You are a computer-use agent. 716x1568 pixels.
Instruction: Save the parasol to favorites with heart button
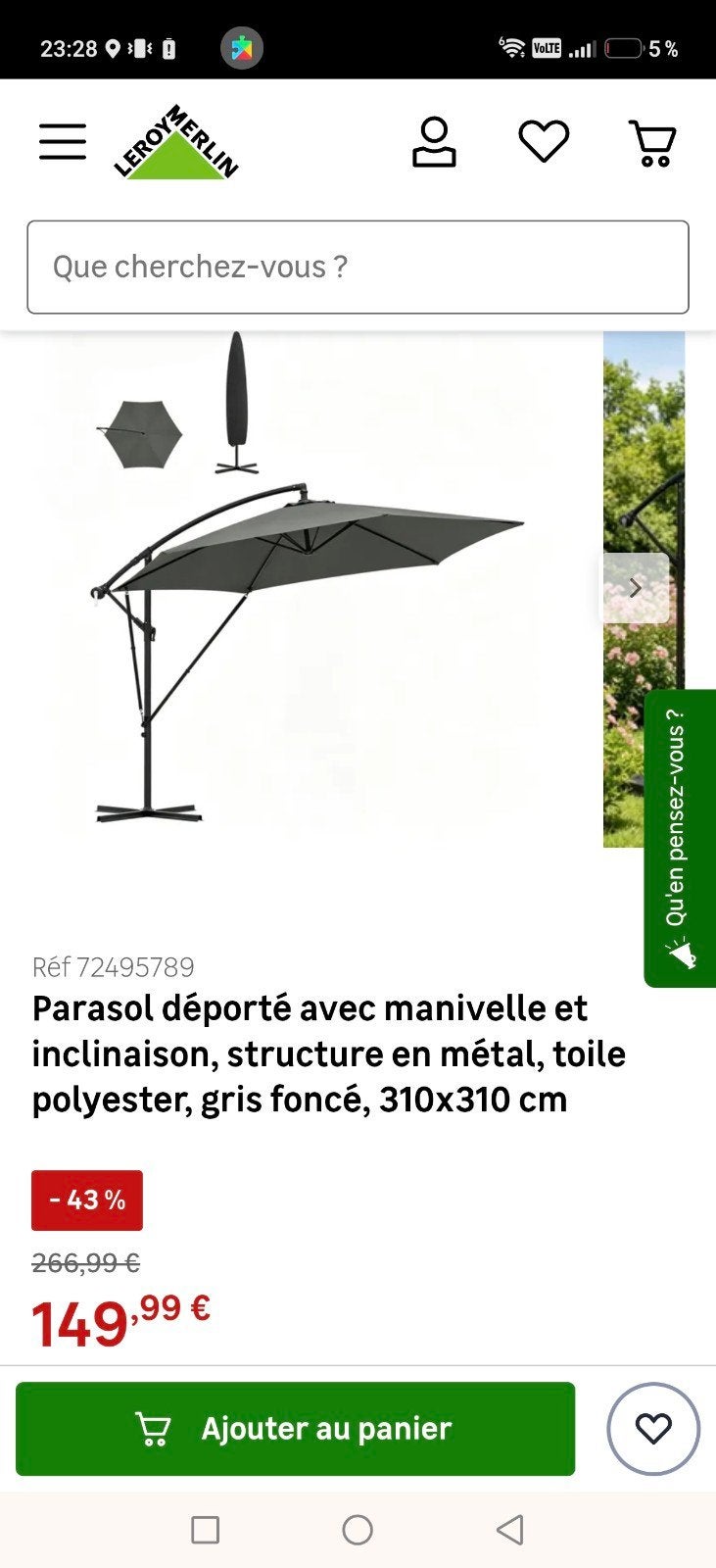pos(653,1429)
